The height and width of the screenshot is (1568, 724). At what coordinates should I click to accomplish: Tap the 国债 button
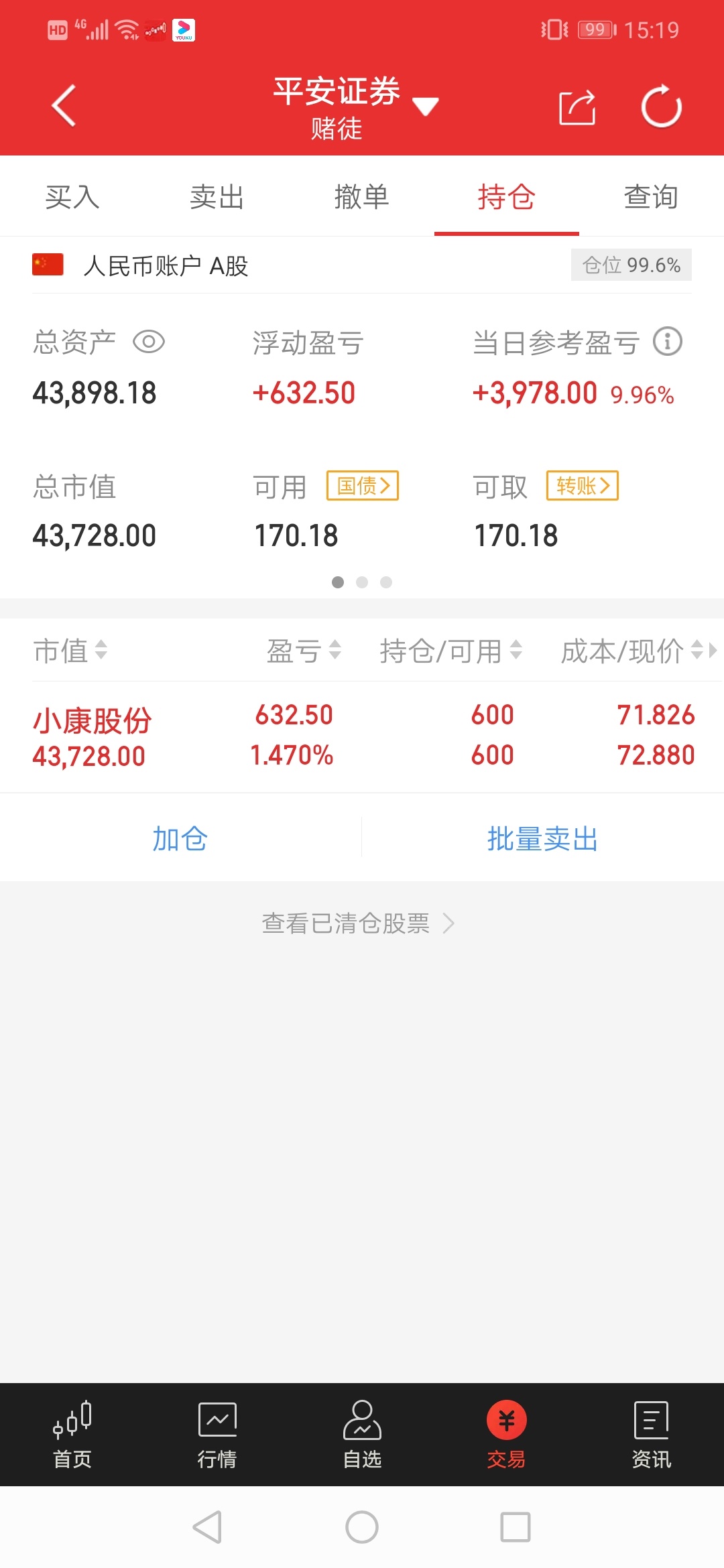point(363,486)
